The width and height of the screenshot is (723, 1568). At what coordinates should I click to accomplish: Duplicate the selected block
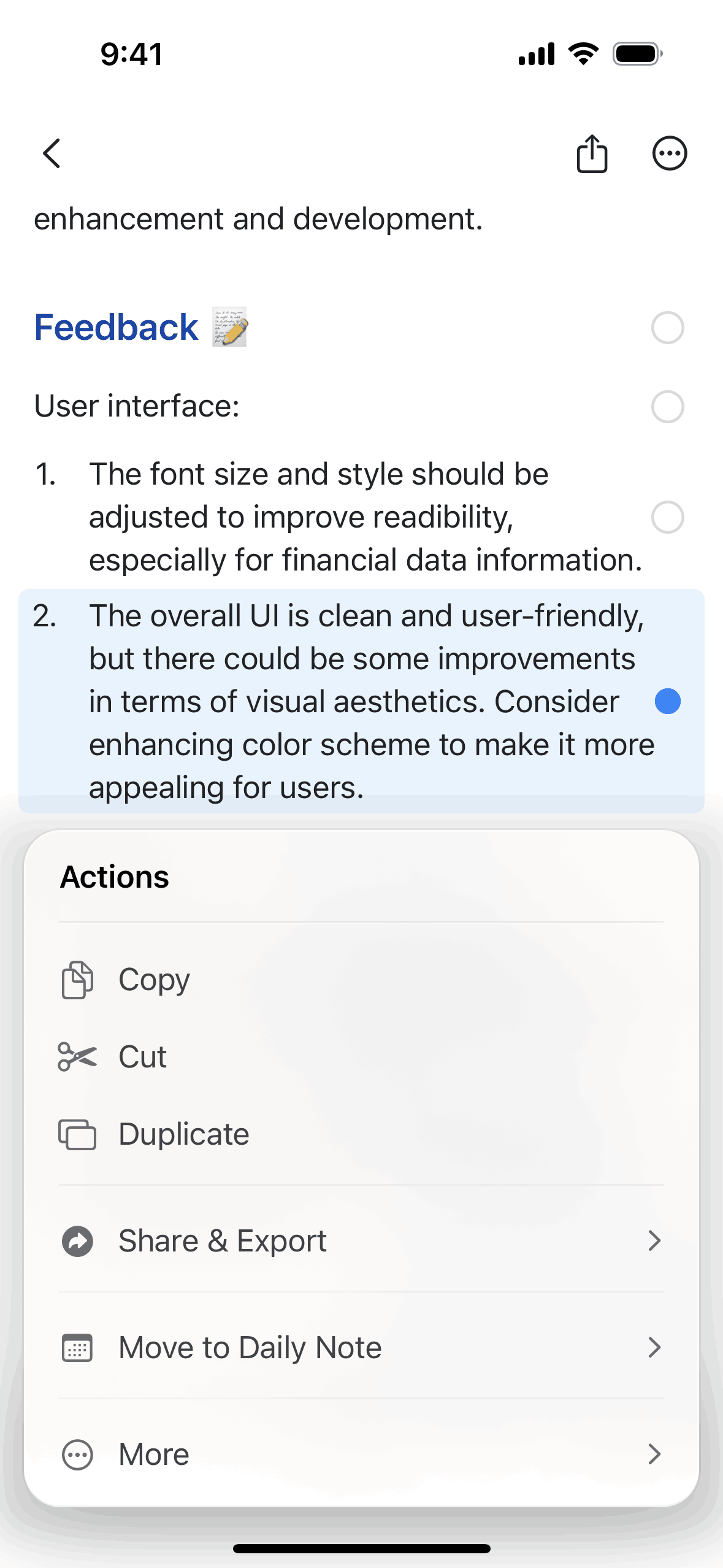[183, 1134]
